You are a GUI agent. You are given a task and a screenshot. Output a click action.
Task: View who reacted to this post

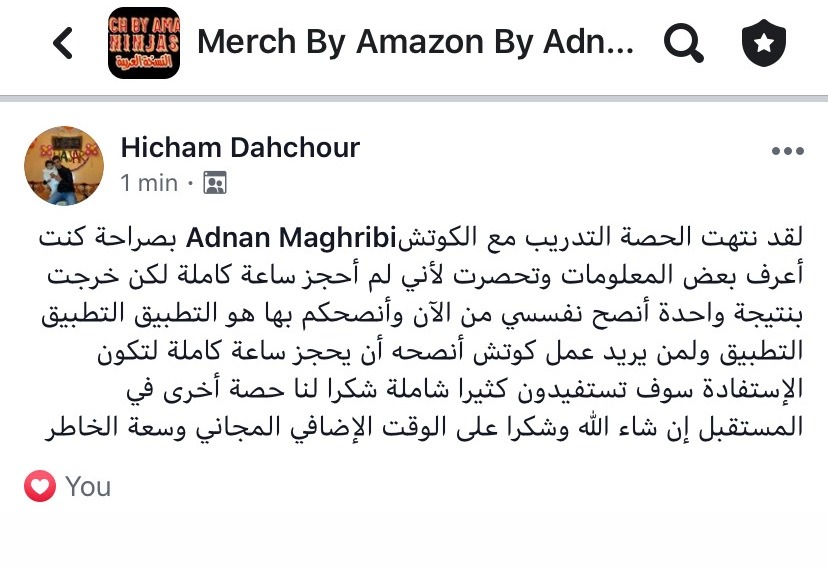tap(68, 487)
